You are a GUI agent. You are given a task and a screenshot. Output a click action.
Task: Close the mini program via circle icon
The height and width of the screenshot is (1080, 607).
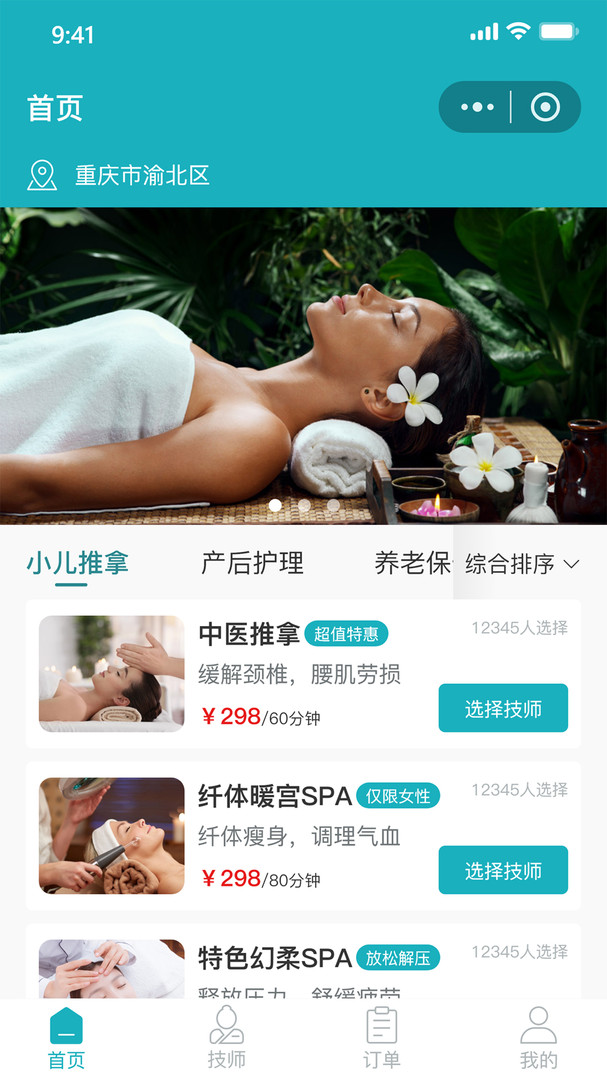click(x=545, y=107)
